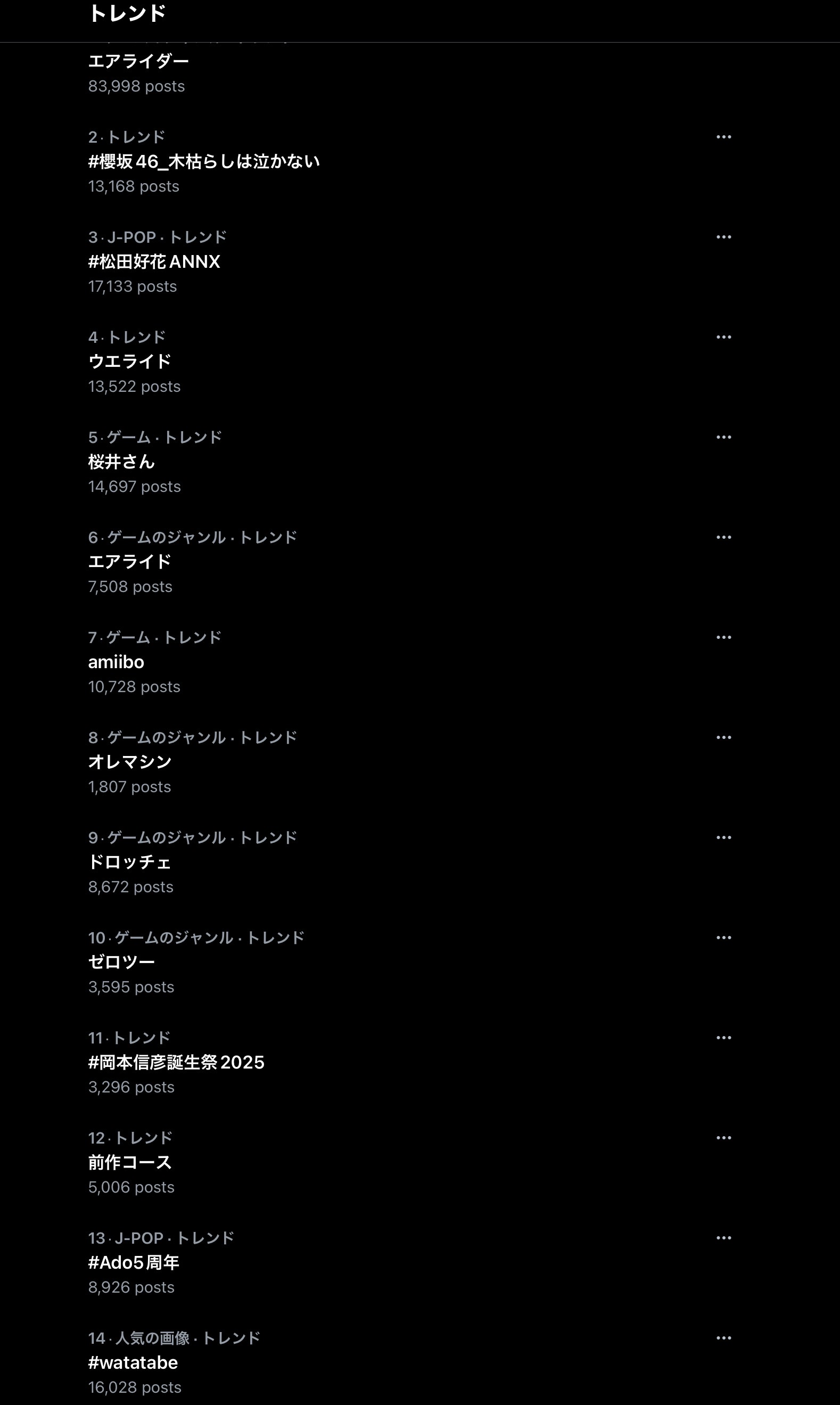Open the amiibo trend

coord(116,662)
